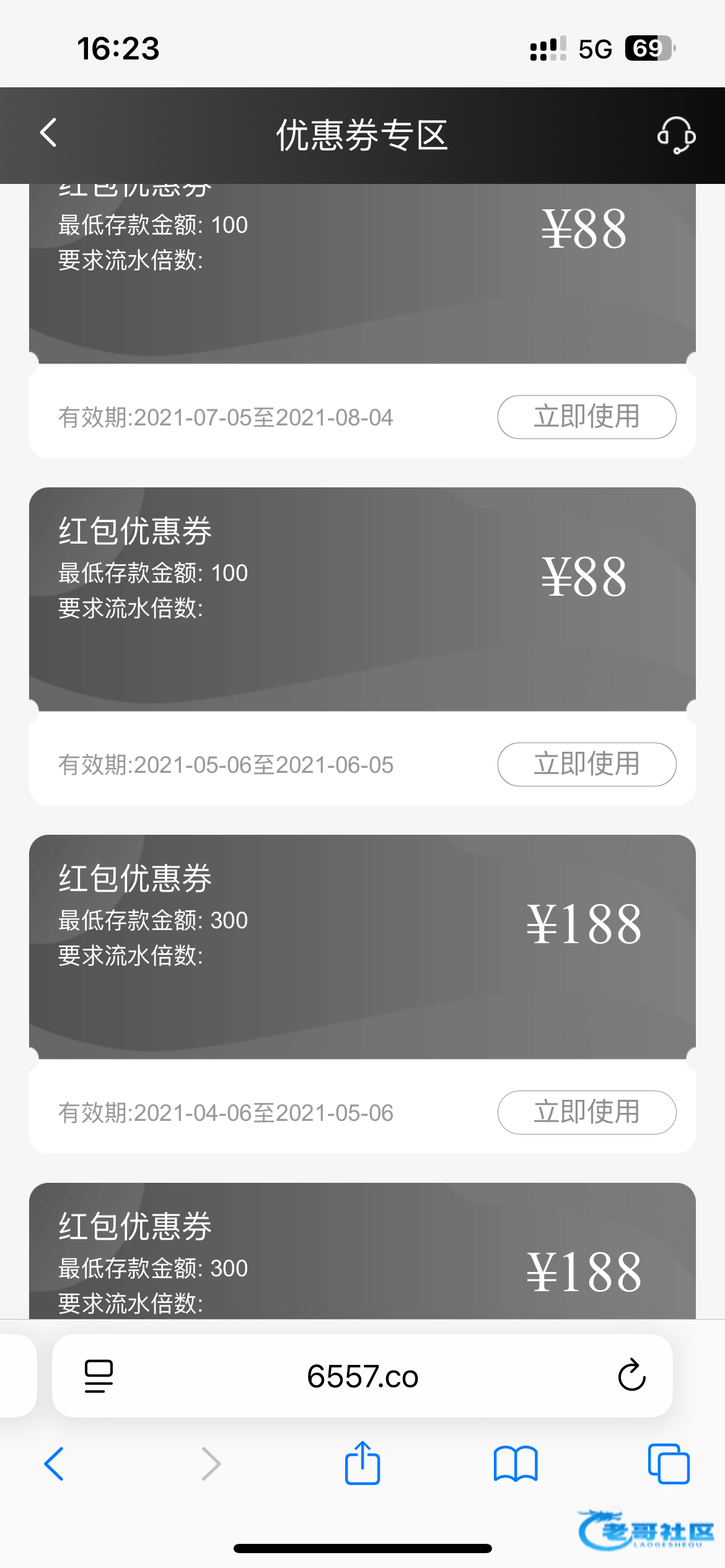Viewport: 725px width, 1568px height.
Task: Open Safari bookmarks
Action: (x=516, y=1464)
